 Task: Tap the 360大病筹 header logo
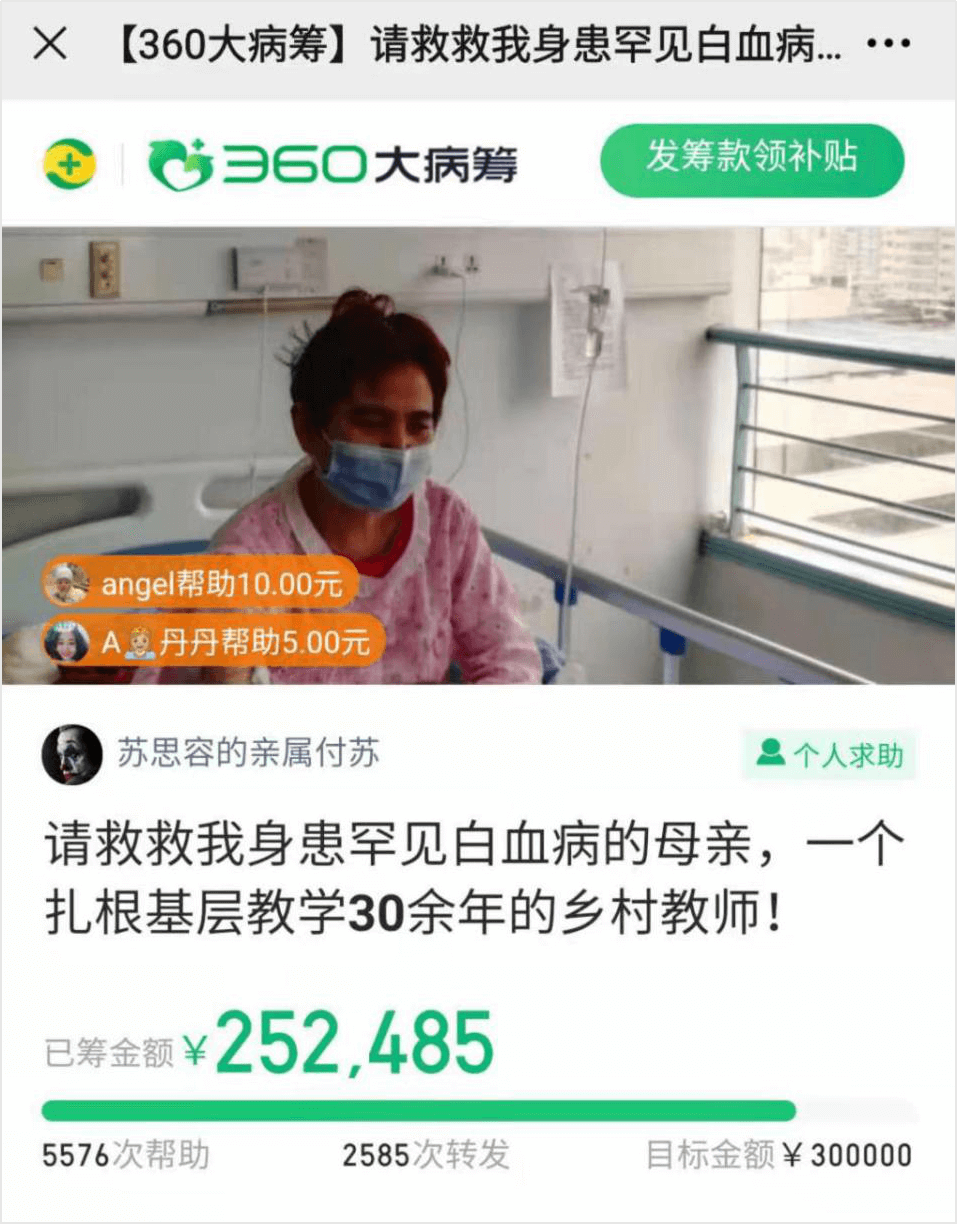pos(332,163)
